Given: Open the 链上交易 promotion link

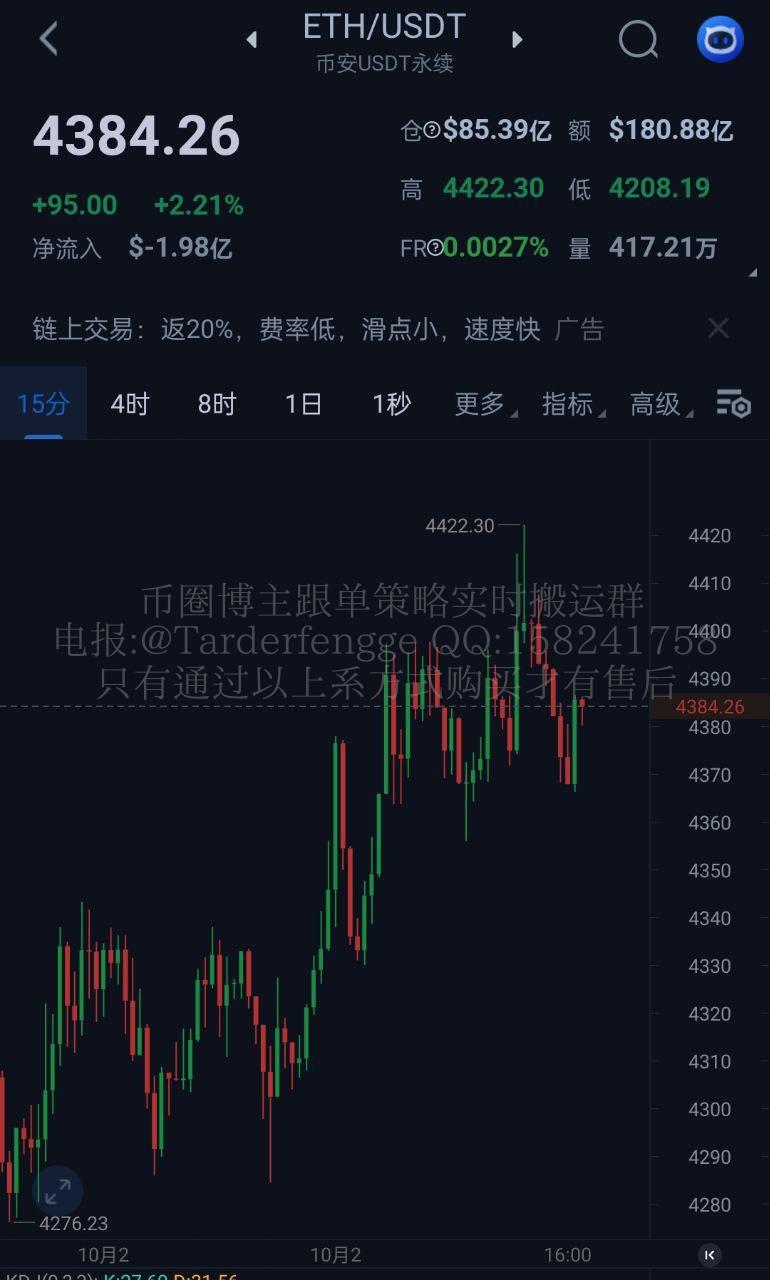Looking at the screenshot, I should (286, 329).
